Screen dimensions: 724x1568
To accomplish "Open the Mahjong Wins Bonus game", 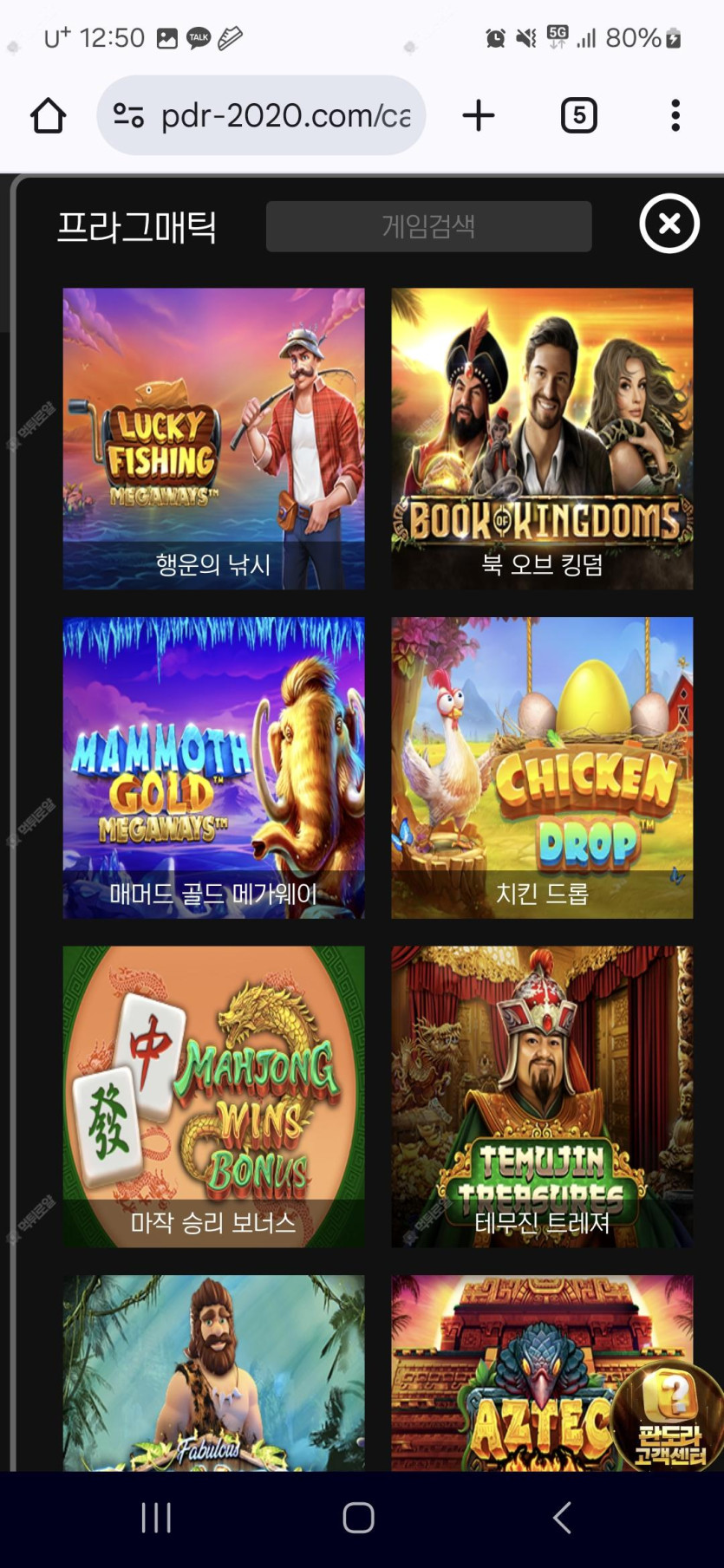I will coord(213,1096).
